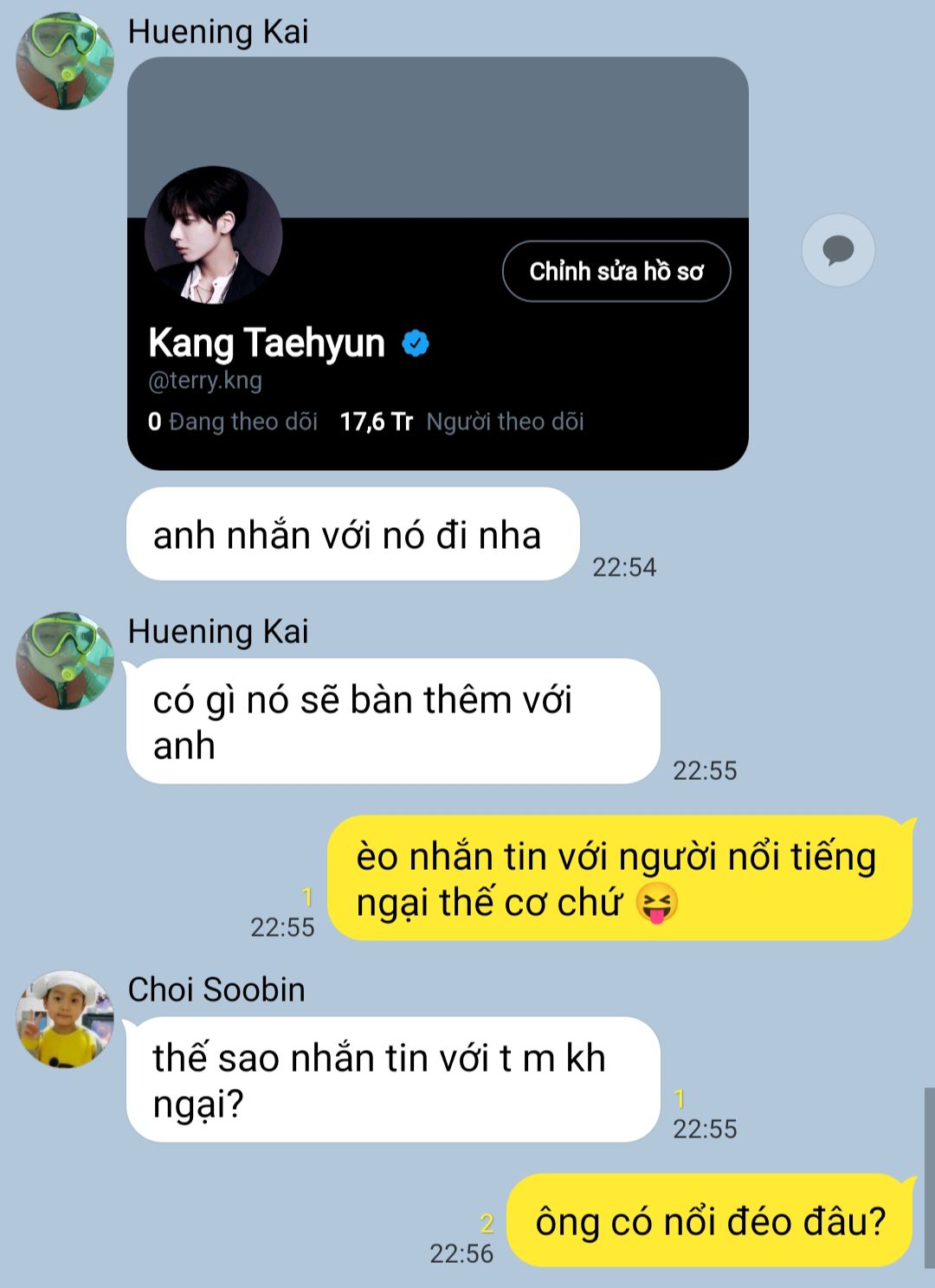View Huening Kai's avatar above the image message

pos(65,61)
